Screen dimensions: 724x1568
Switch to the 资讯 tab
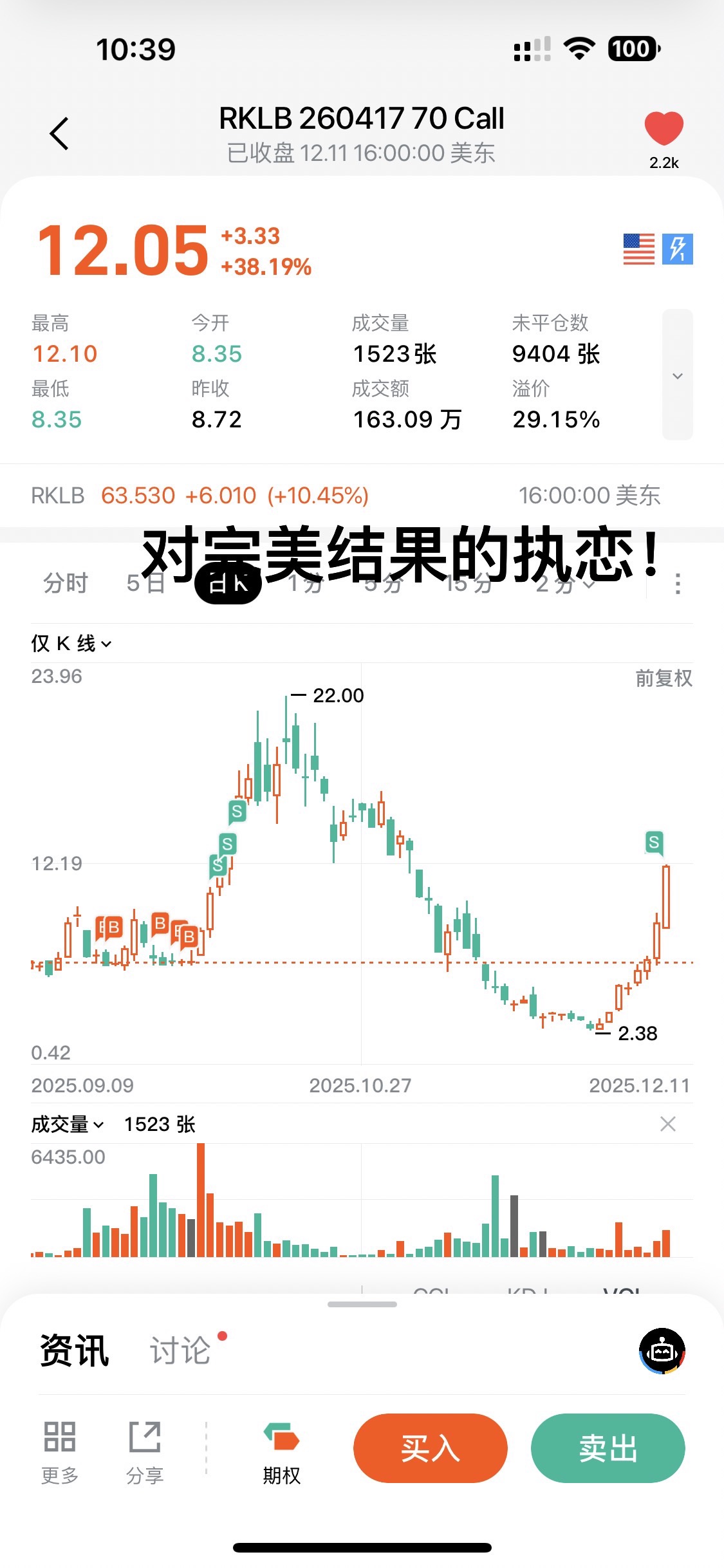[x=74, y=1350]
